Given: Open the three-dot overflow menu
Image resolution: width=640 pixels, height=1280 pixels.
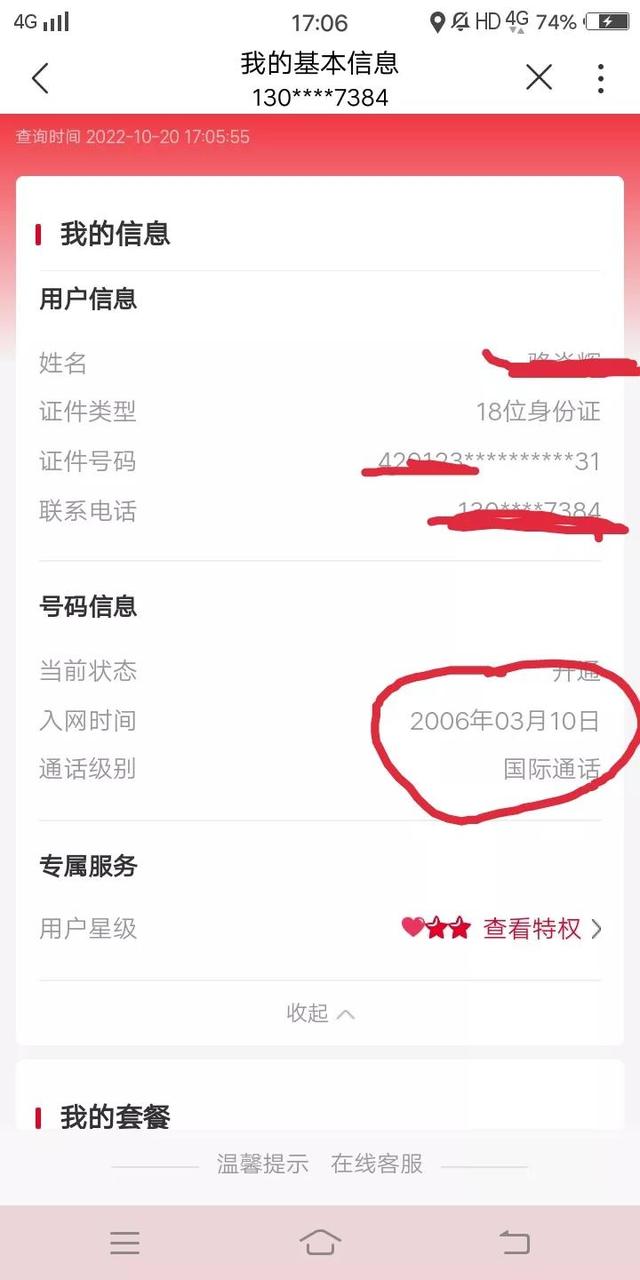Looking at the screenshot, I should click(x=600, y=78).
